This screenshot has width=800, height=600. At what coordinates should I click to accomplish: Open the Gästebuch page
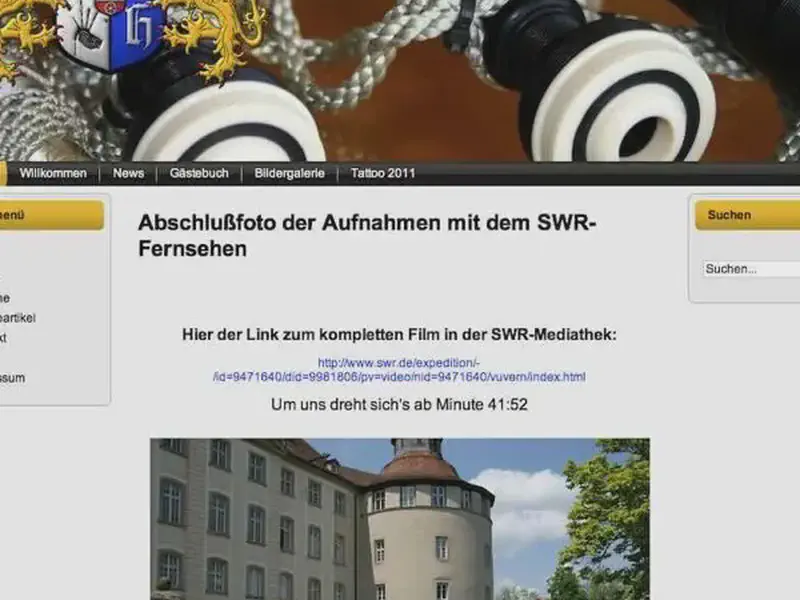(199, 174)
